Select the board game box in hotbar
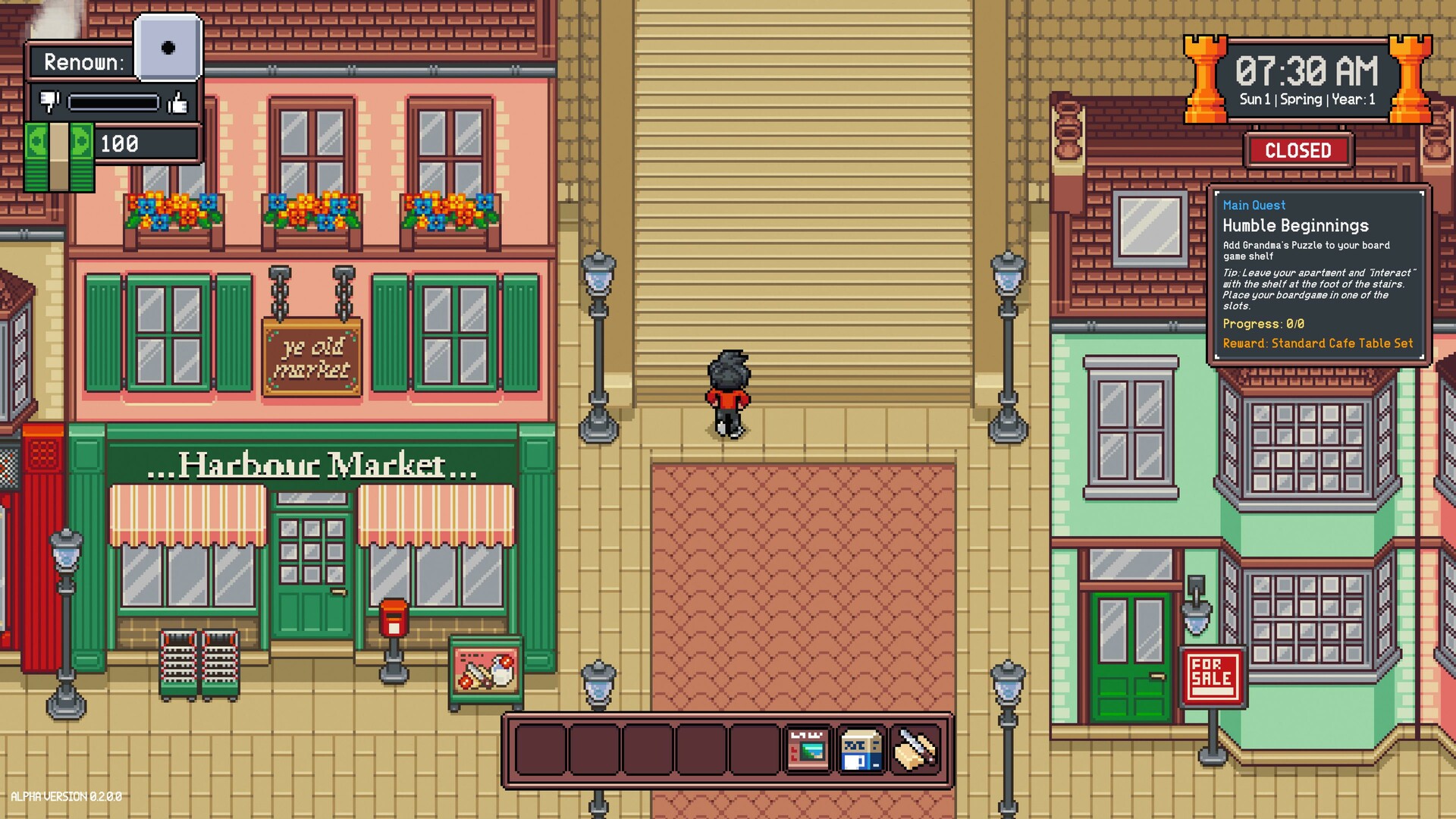This screenshot has width=1456, height=819. [x=808, y=750]
